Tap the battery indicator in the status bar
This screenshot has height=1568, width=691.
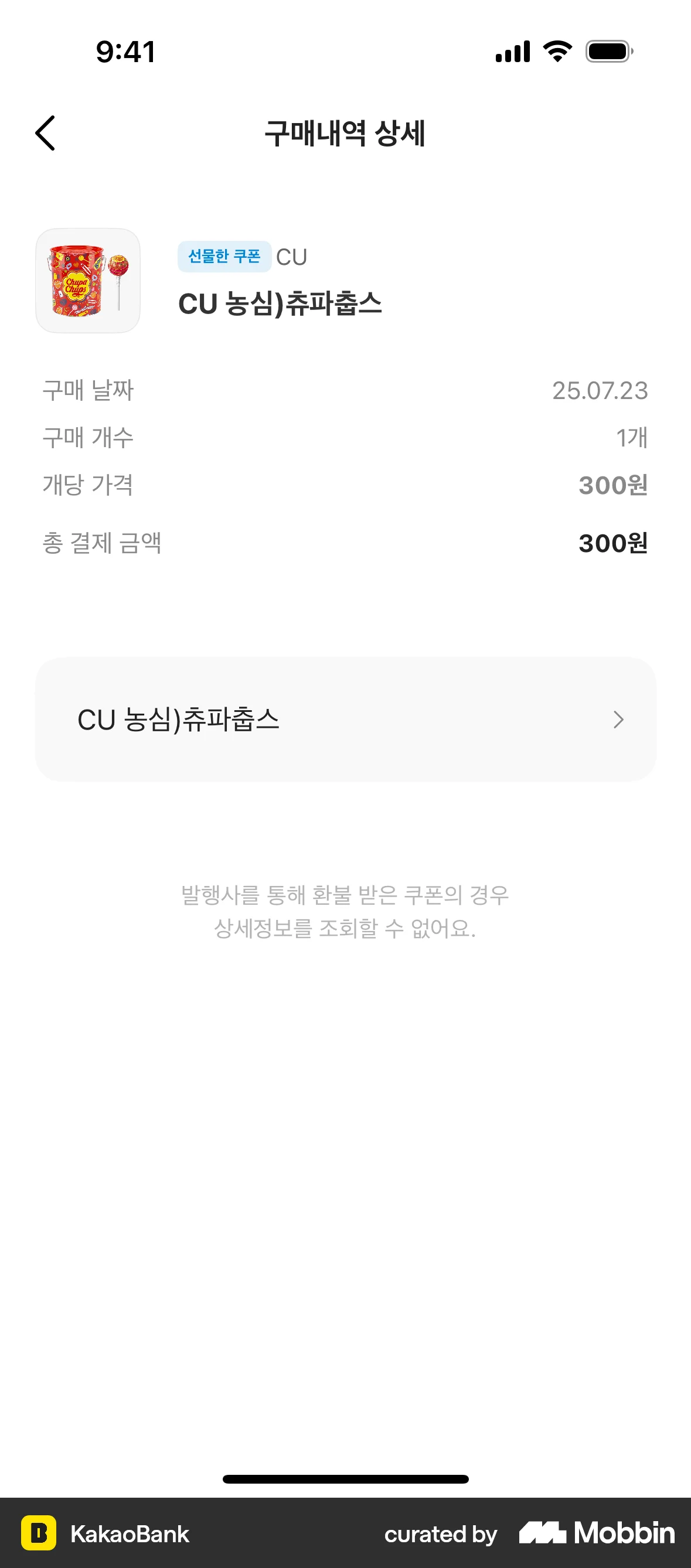point(608,52)
